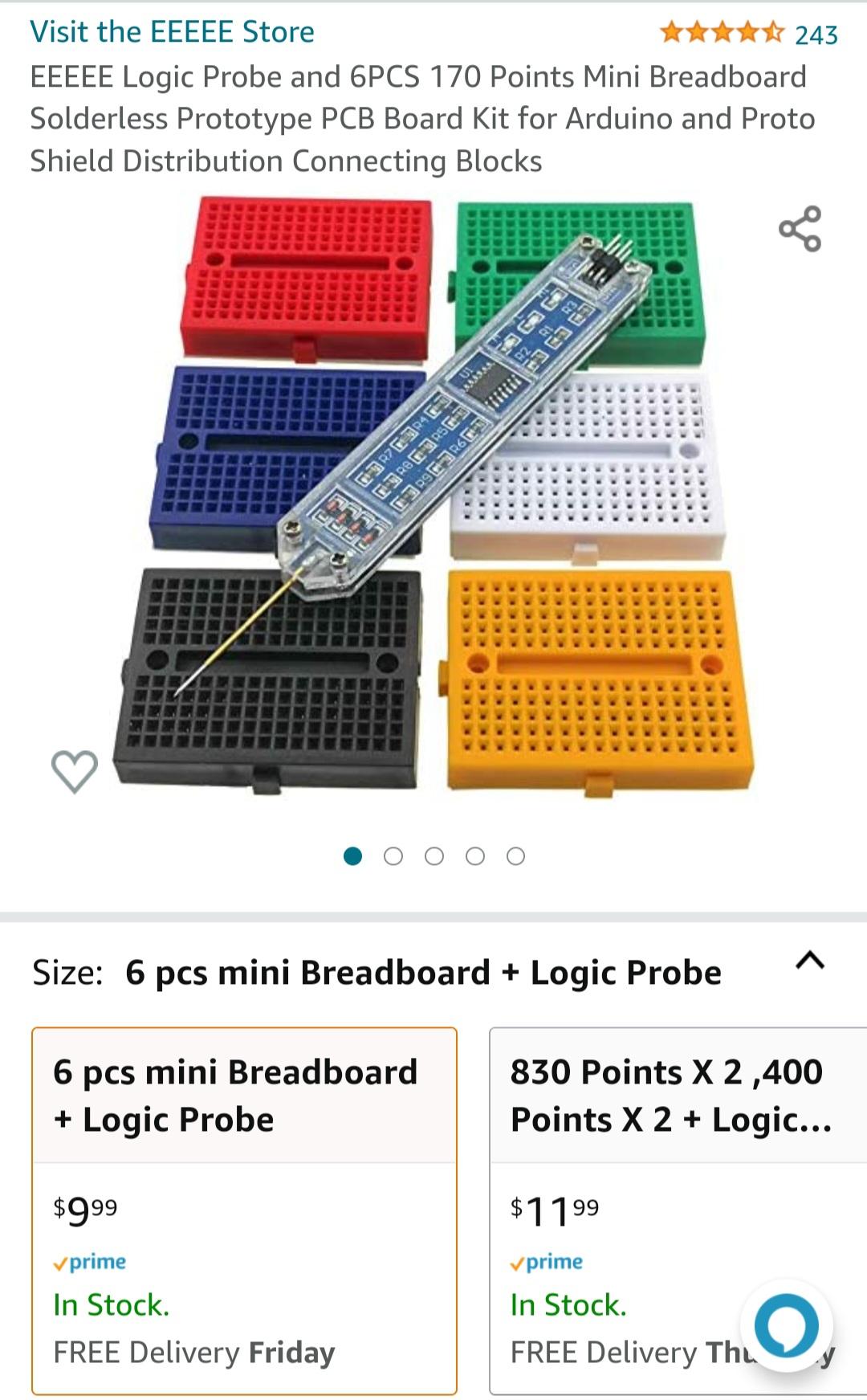Visit the EEEEE Store link
The image size is (867, 1400).
[x=171, y=32]
